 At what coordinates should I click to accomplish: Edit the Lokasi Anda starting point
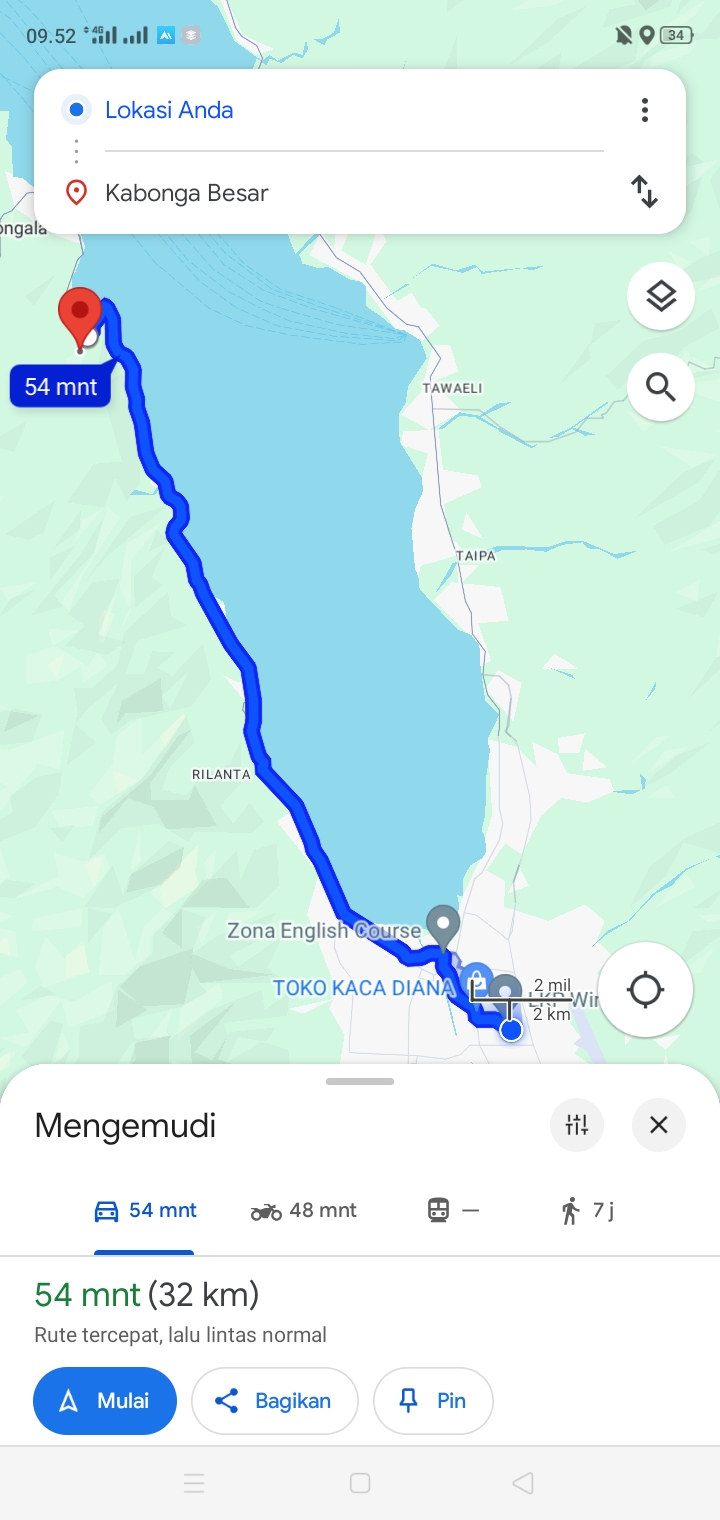[x=354, y=110]
